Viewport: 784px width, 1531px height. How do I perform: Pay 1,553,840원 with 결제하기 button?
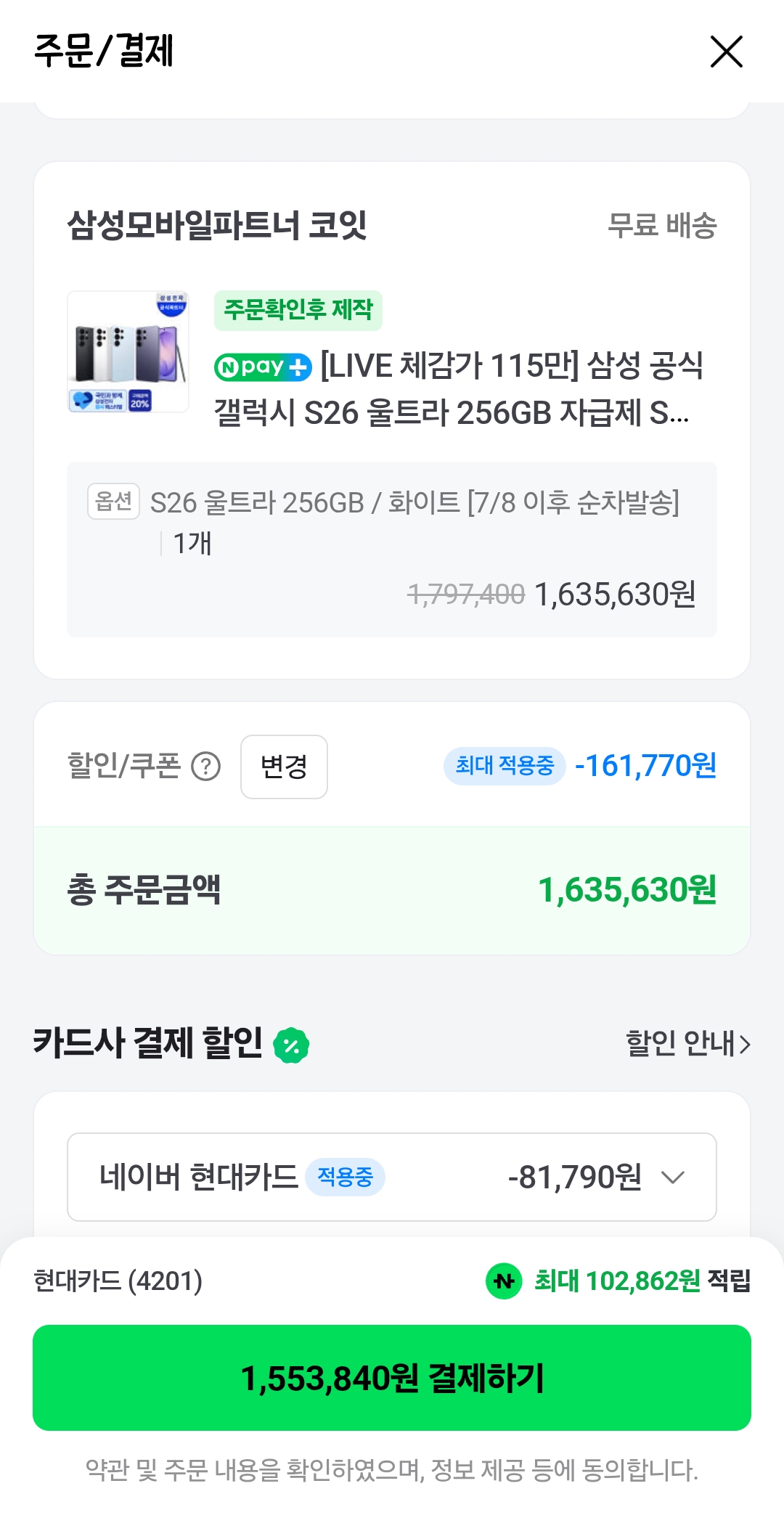[x=392, y=1378]
